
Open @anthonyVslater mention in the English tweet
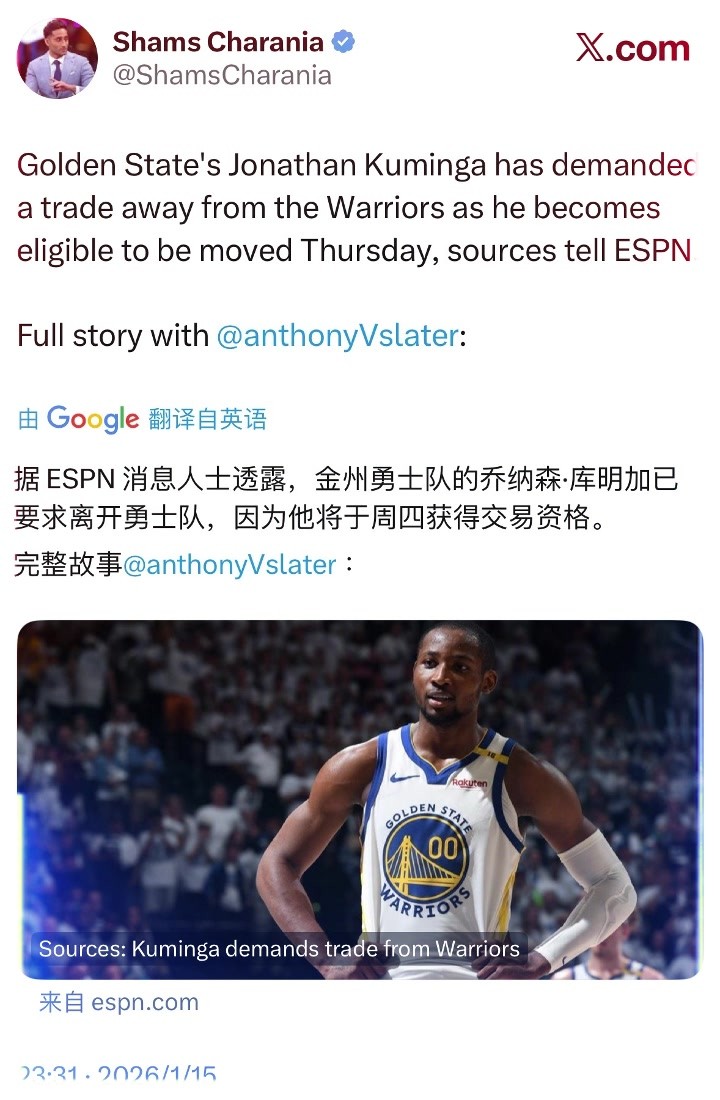(x=337, y=335)
